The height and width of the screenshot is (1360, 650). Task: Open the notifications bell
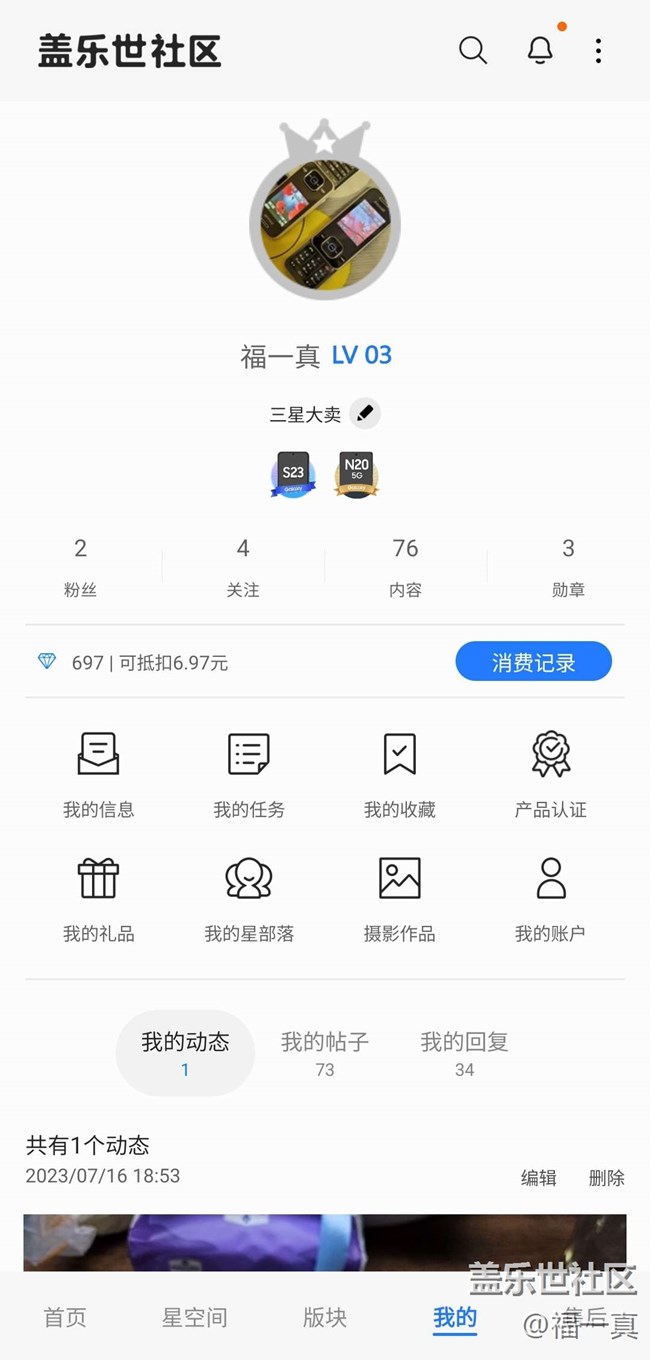click(540, 50)
